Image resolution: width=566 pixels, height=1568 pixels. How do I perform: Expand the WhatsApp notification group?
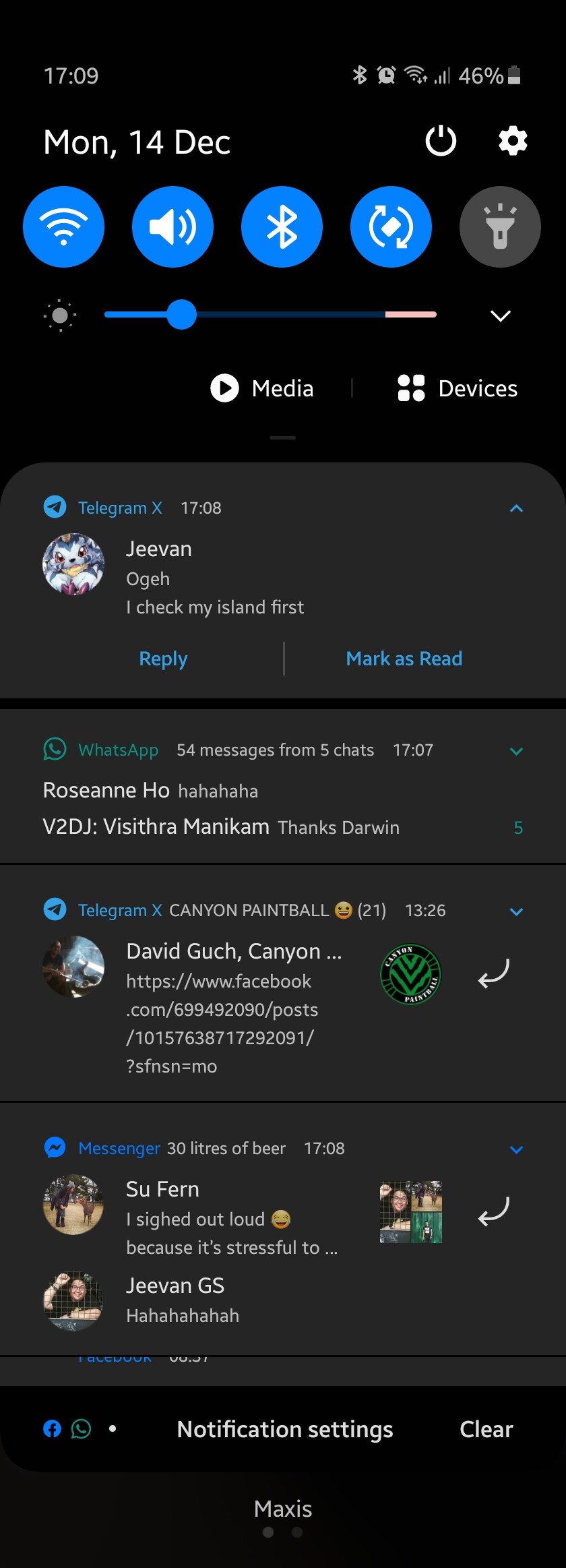click(516, 751)
